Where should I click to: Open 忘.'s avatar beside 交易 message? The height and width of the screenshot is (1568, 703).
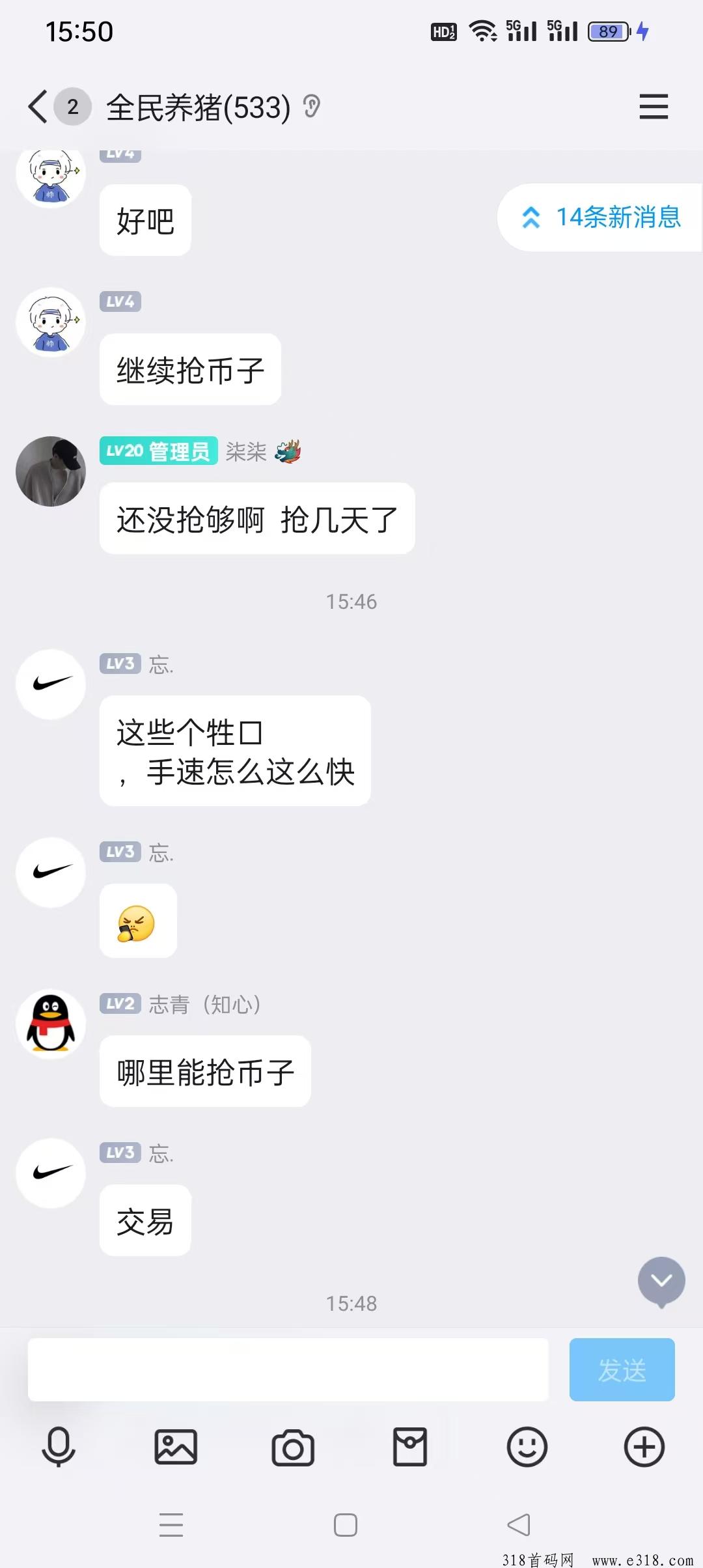coord(51,1173)
